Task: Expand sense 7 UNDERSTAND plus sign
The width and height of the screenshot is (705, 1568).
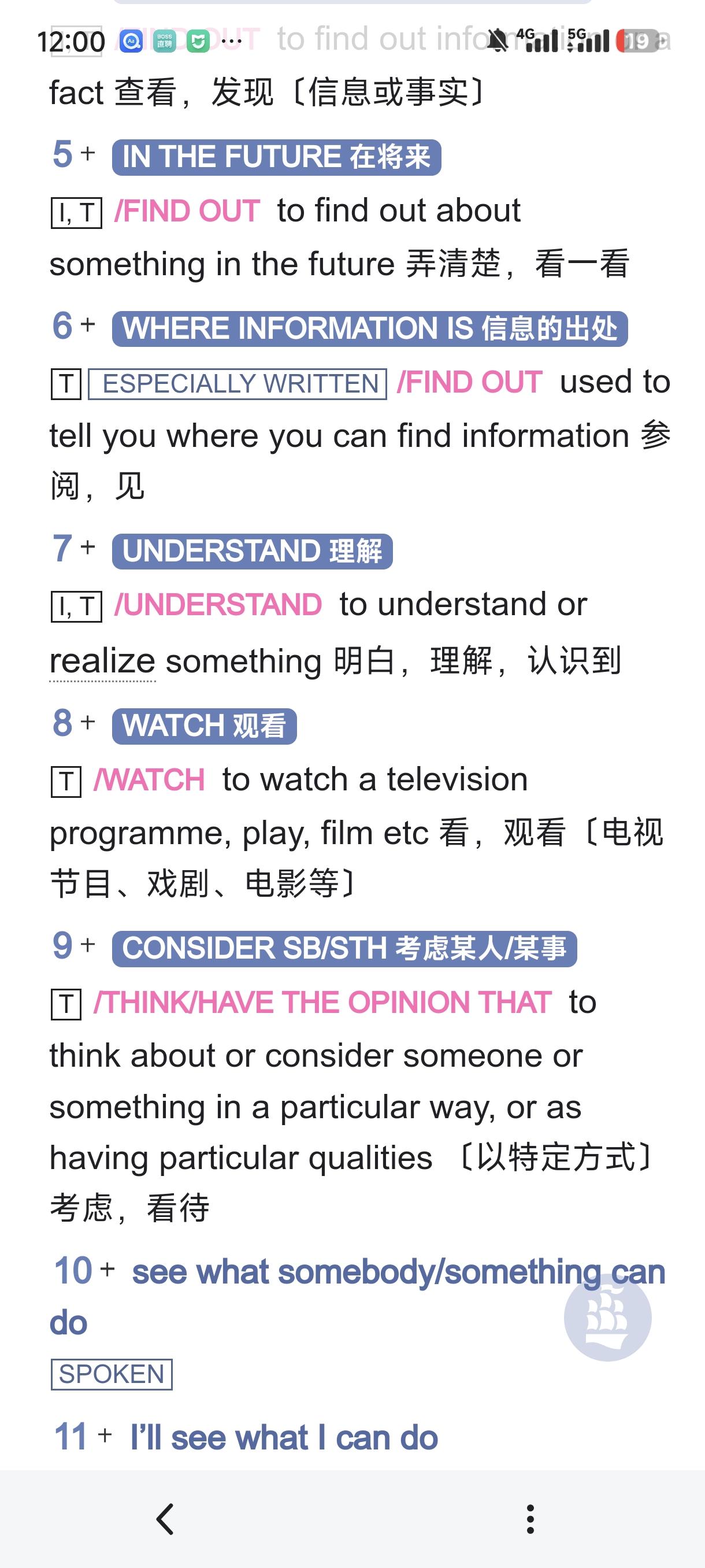Action: click(x=88, y=546)
